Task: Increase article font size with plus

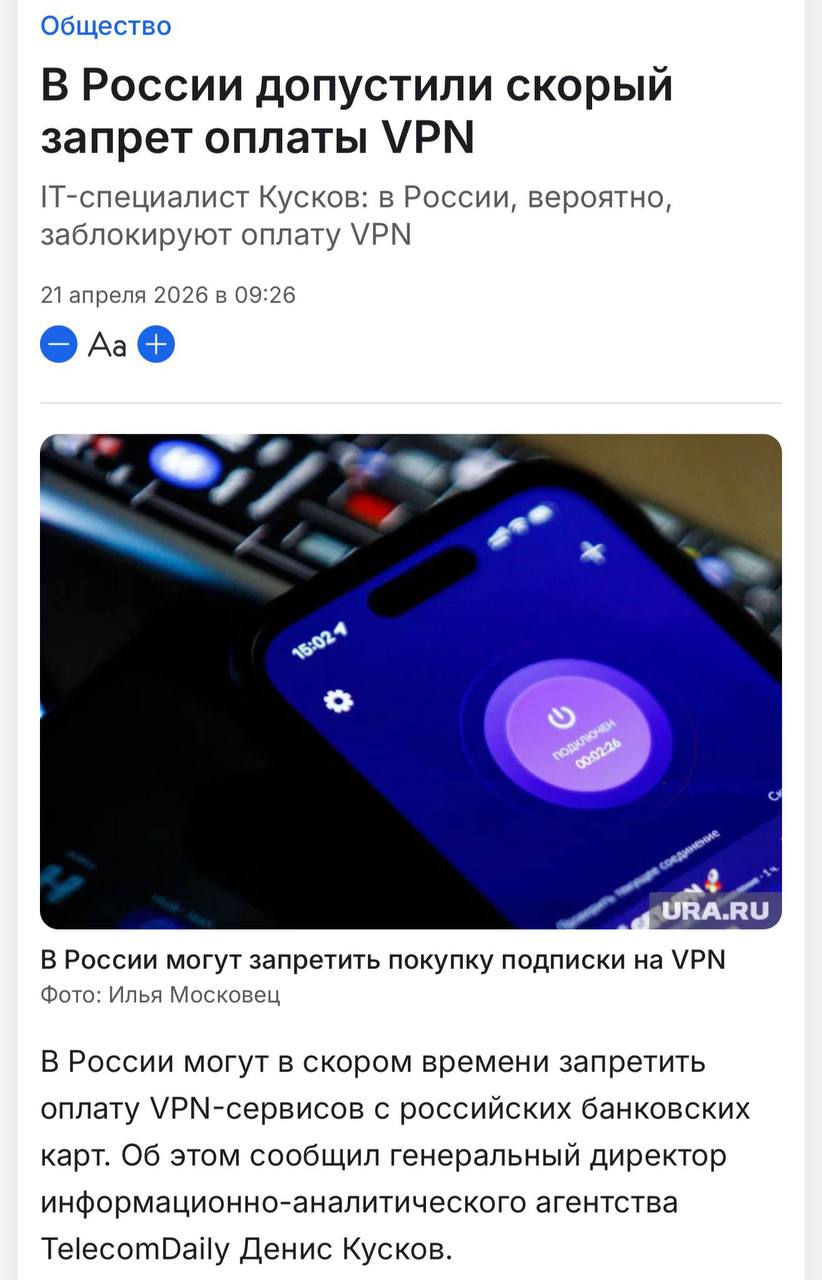Action: pos(156,345)
